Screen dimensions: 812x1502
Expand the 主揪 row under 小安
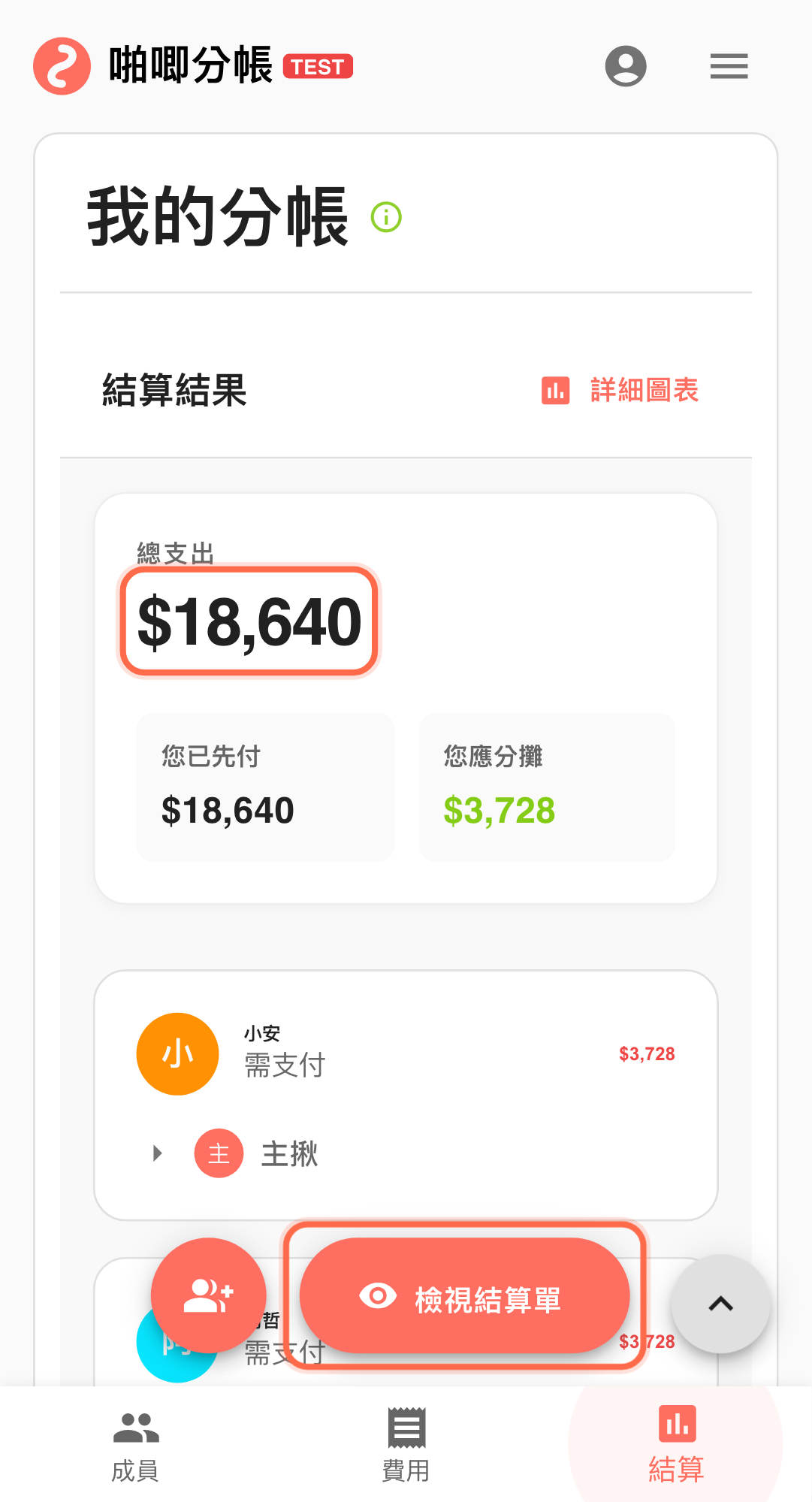[158, 1153]
